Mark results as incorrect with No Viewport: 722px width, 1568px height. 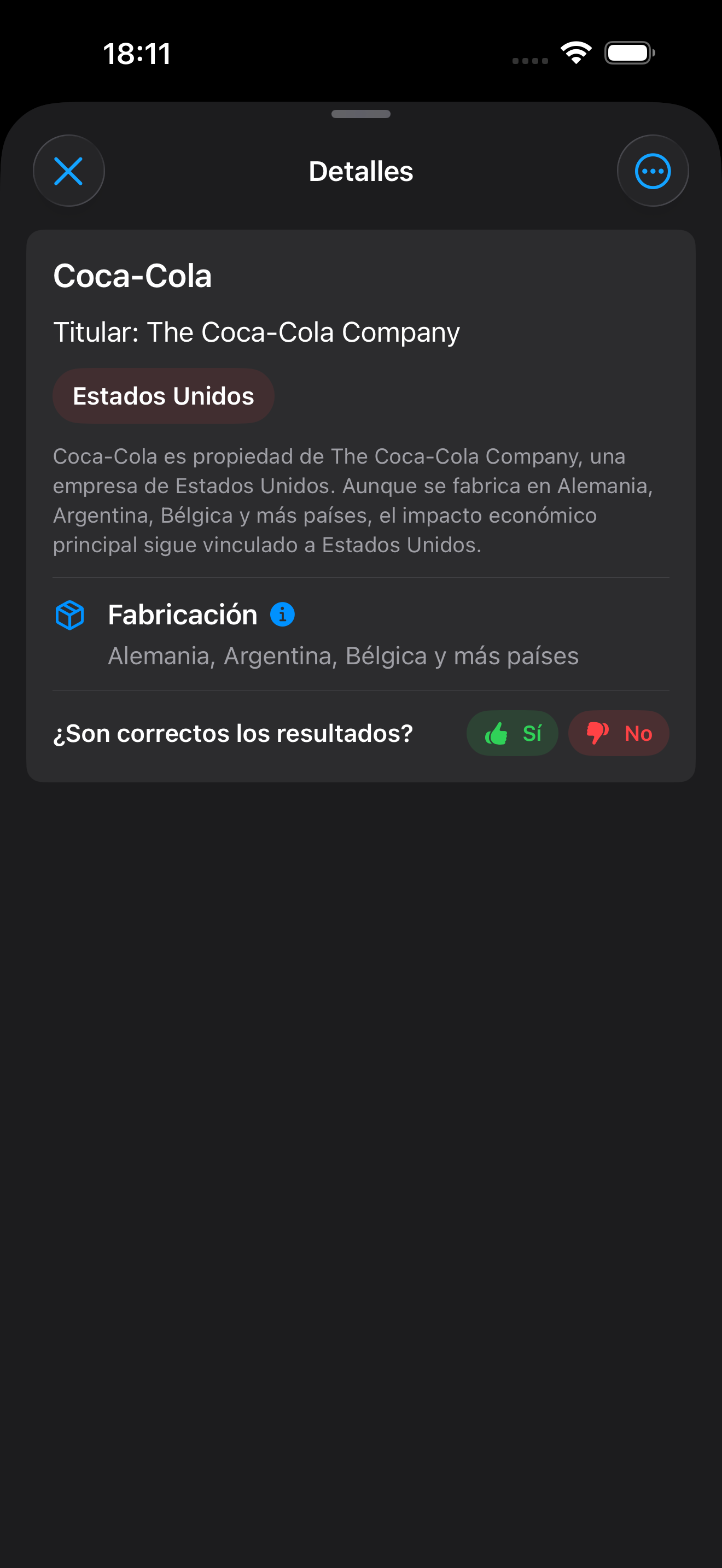click(x=619, y=734)
